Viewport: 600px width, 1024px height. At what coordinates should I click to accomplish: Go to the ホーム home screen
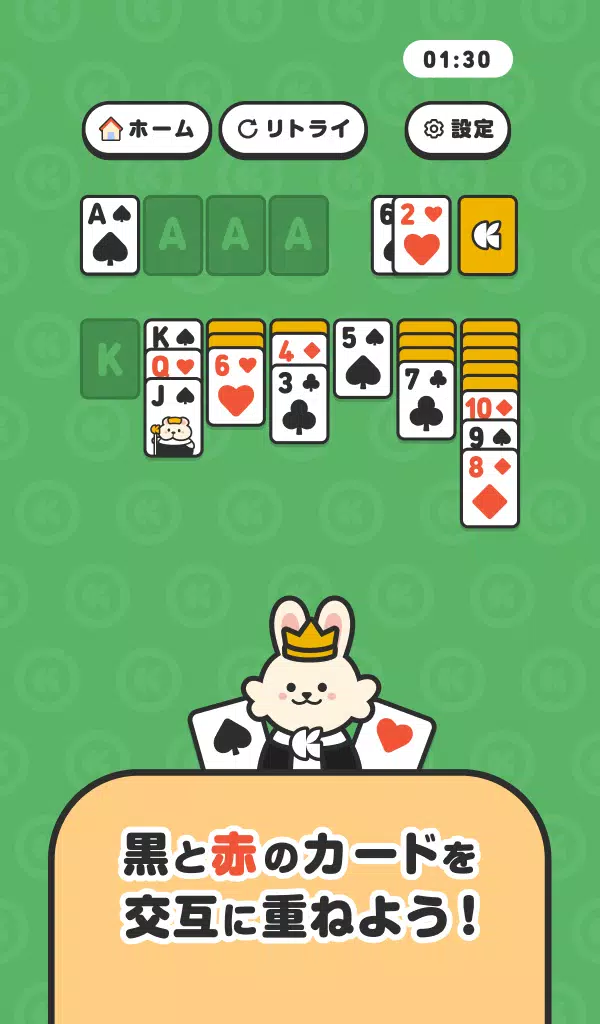pos(146,129)
